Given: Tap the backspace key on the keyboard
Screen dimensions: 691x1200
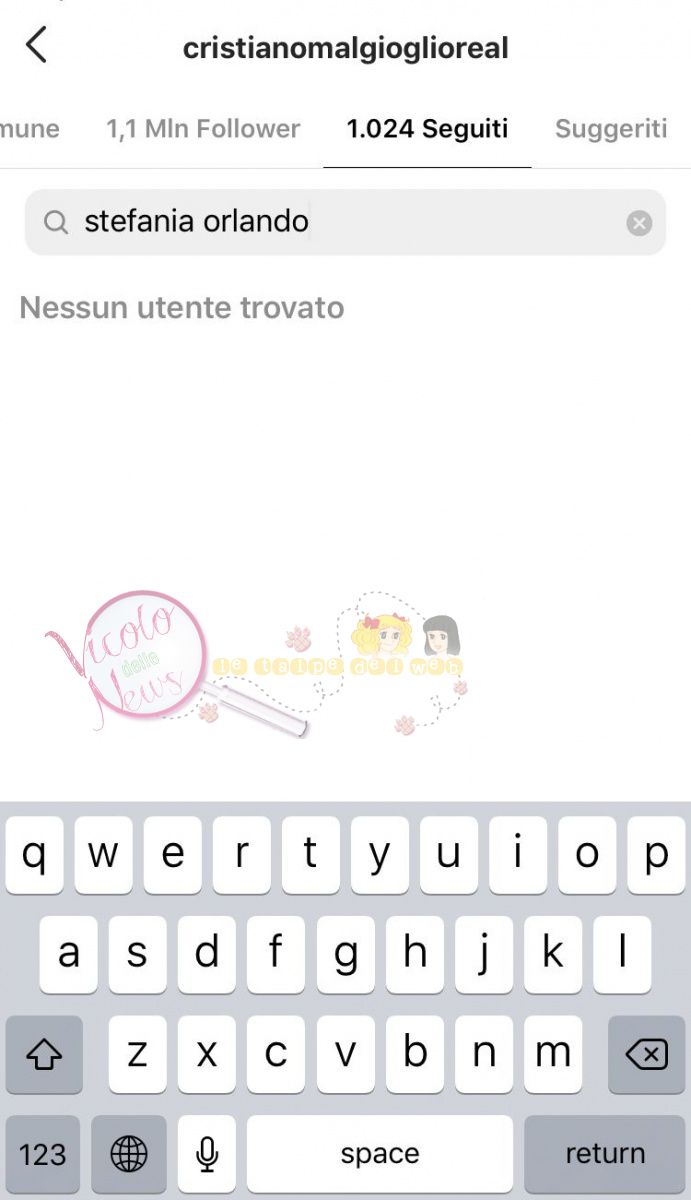Looking at the screenshot, I should click(x=646, y=1054).
